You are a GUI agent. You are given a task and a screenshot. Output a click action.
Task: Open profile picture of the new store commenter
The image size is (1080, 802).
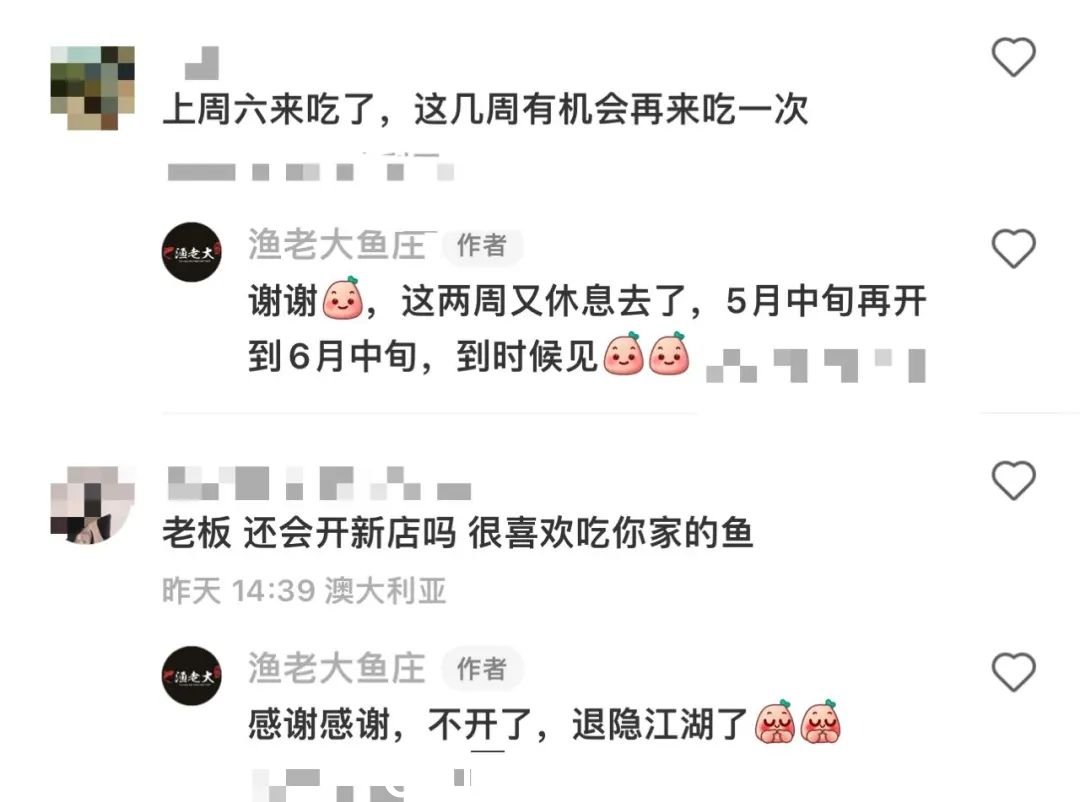coord(92,505)
